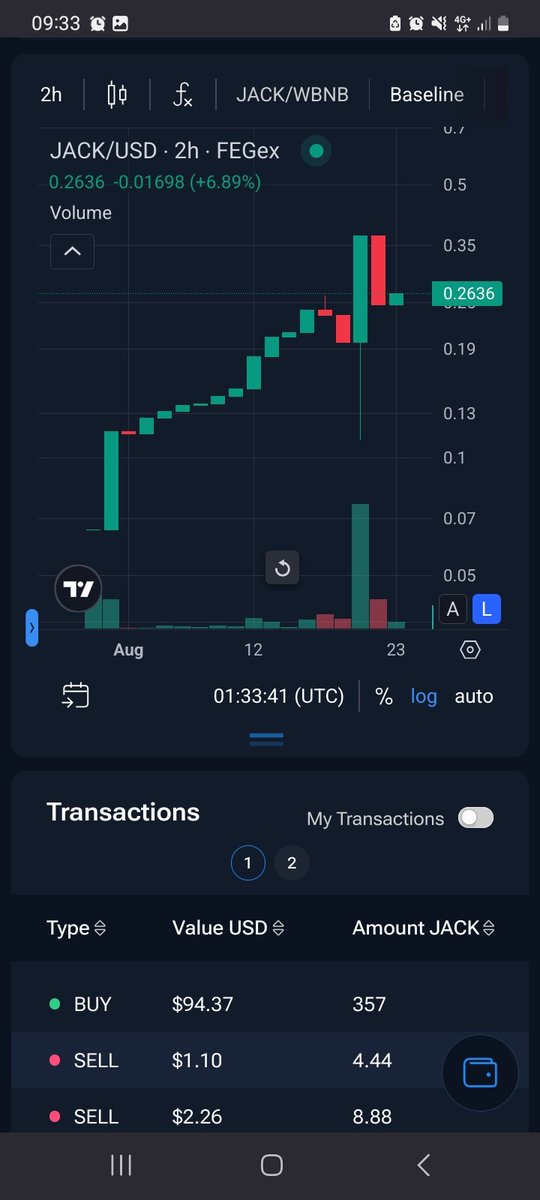Go to transactions page 2
540x1200 pixels.
[292, 862]
